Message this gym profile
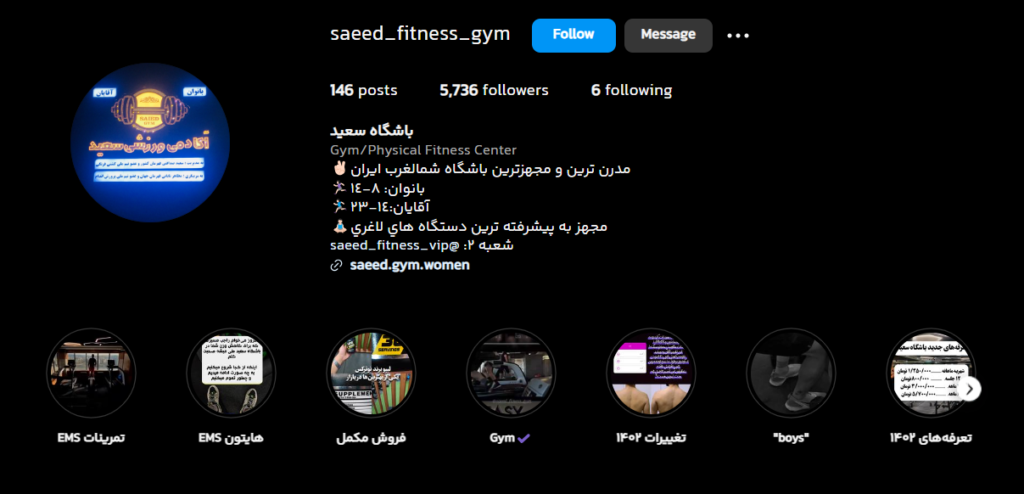Screen dimensions: 1024x494 pyautogui.click(x=668, y=35)
